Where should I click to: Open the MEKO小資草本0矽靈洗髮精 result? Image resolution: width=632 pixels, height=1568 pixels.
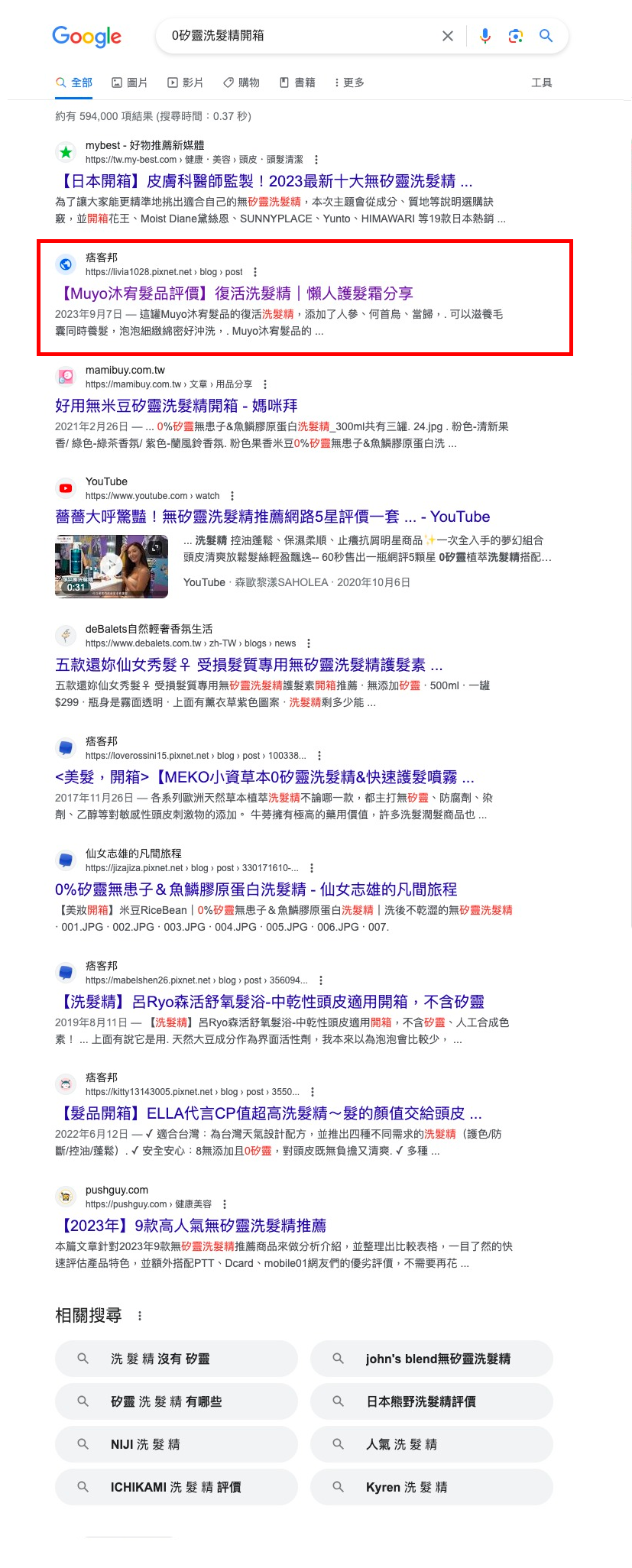(264, 777)
